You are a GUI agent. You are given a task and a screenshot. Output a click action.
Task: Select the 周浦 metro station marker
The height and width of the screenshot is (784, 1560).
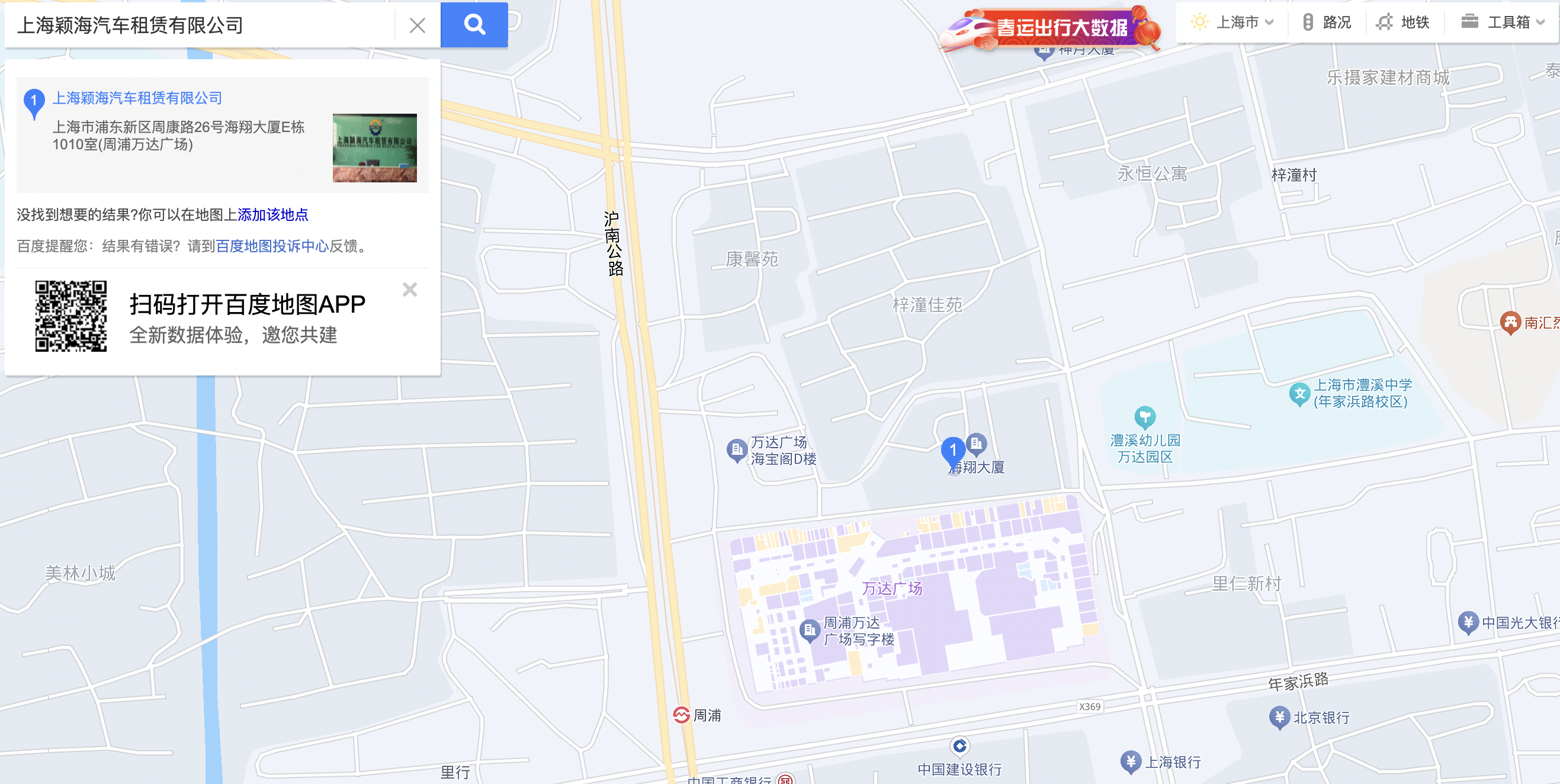682,715
